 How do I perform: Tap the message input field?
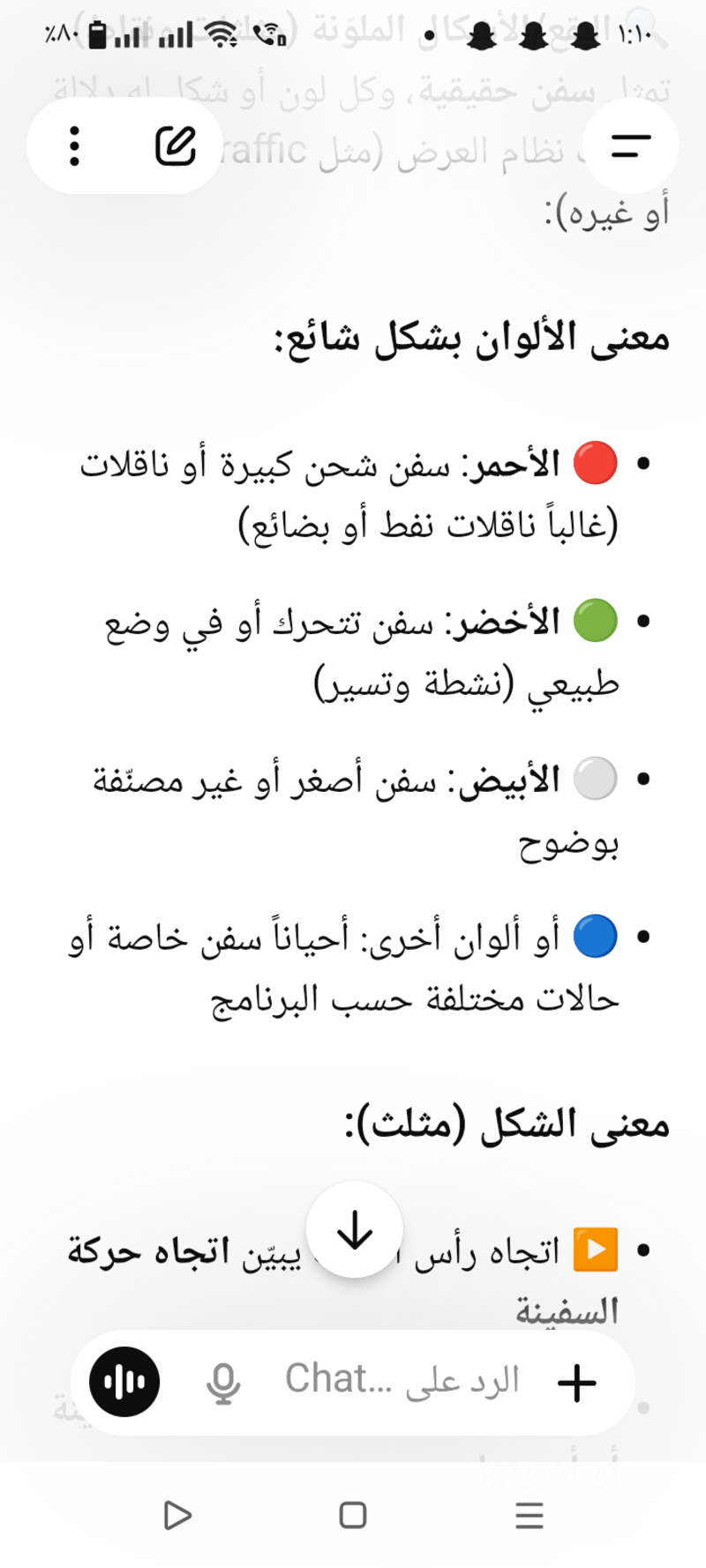coord(402,1381)
